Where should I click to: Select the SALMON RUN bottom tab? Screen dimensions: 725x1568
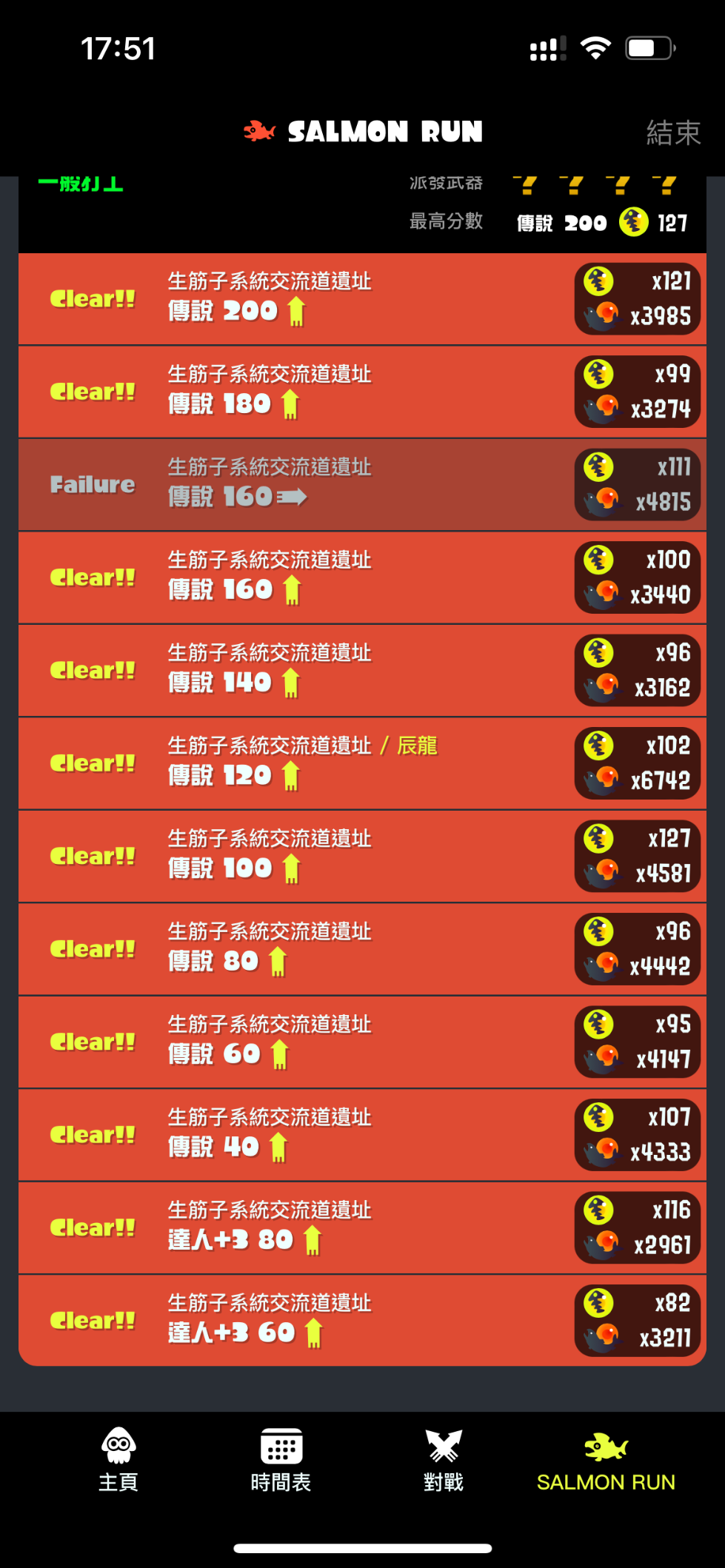[x=606, y=1460]
